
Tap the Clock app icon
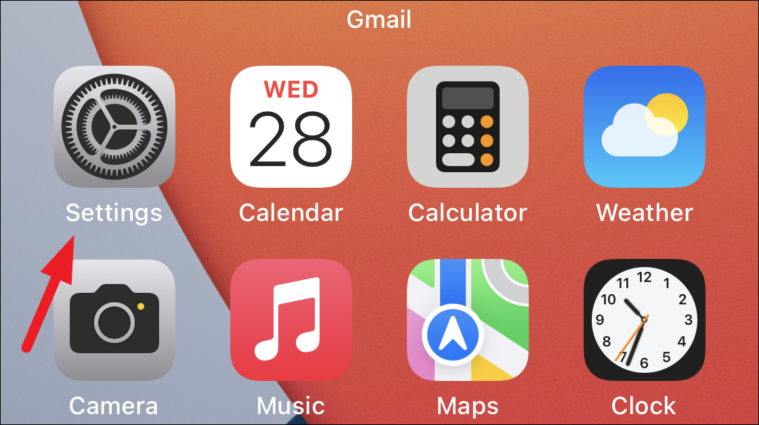(644, 320)
